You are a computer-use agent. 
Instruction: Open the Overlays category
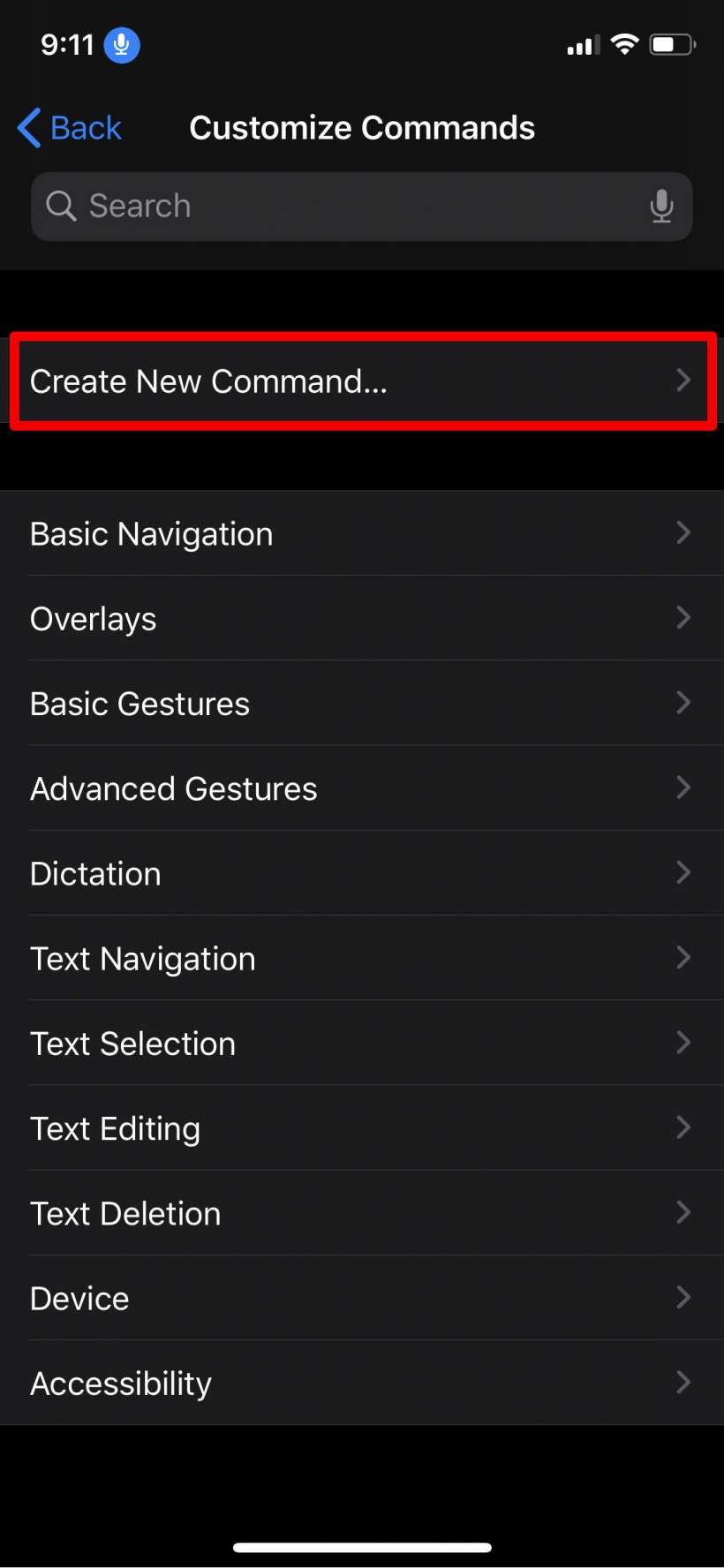click(362, 619)
